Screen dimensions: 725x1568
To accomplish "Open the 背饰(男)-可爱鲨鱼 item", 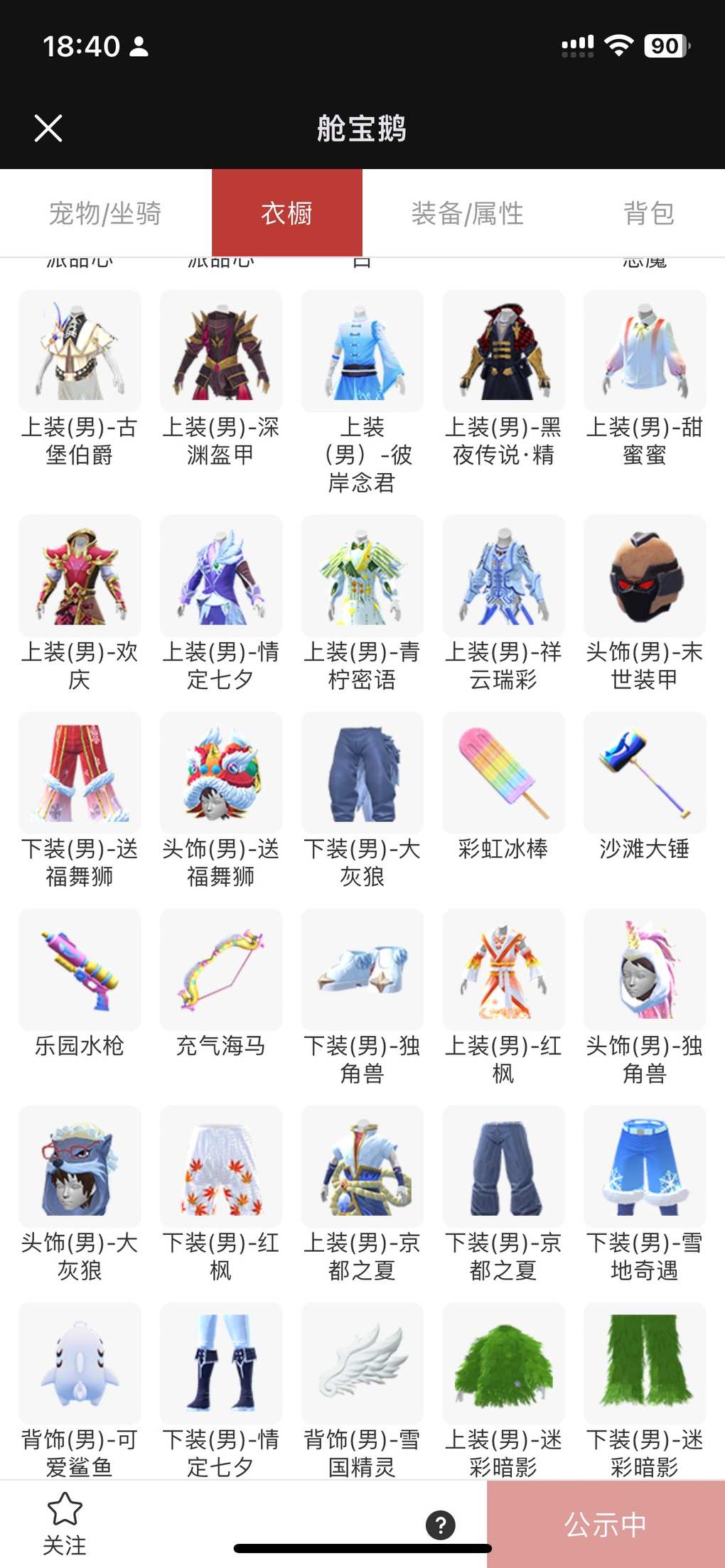I will tap(80, 1363).
